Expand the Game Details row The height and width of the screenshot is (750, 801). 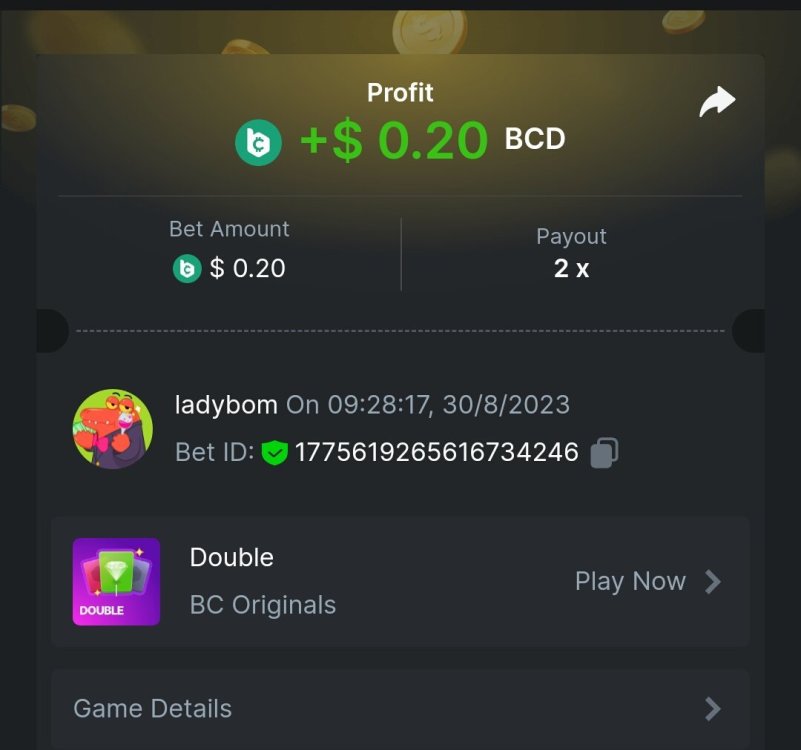click(x=400, y=709)
